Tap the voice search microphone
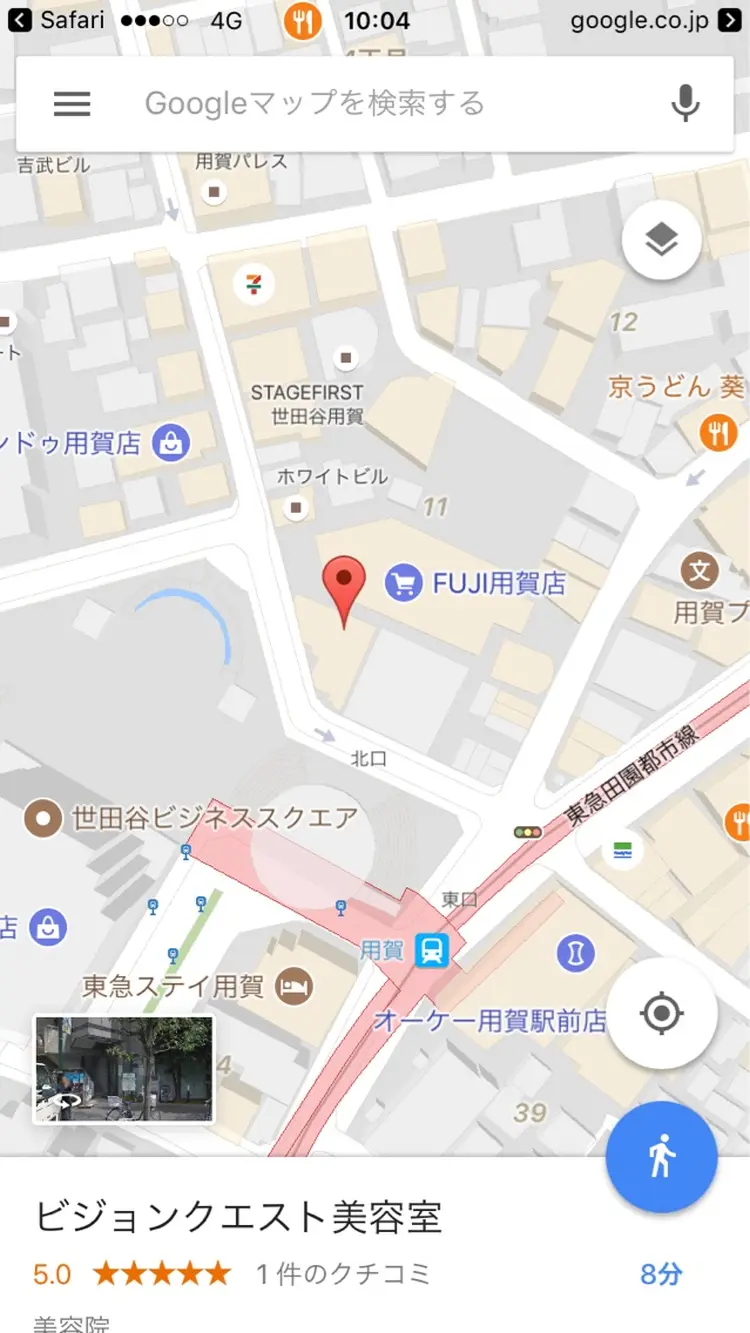Viewport: 750px width, 1333px height. point(684,103)
